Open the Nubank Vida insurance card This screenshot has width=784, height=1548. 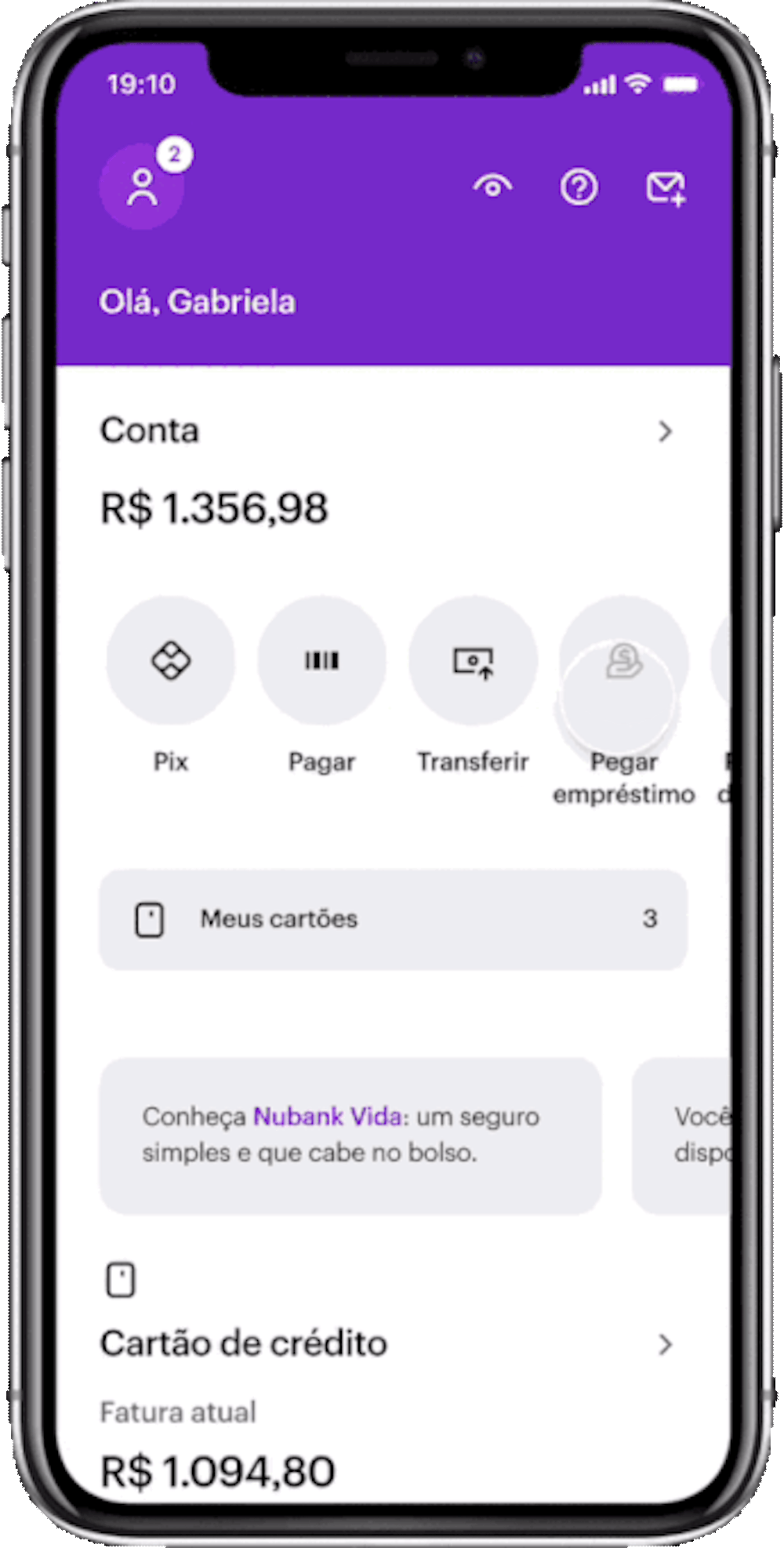pyautogui.click(x=350, y=1135)
